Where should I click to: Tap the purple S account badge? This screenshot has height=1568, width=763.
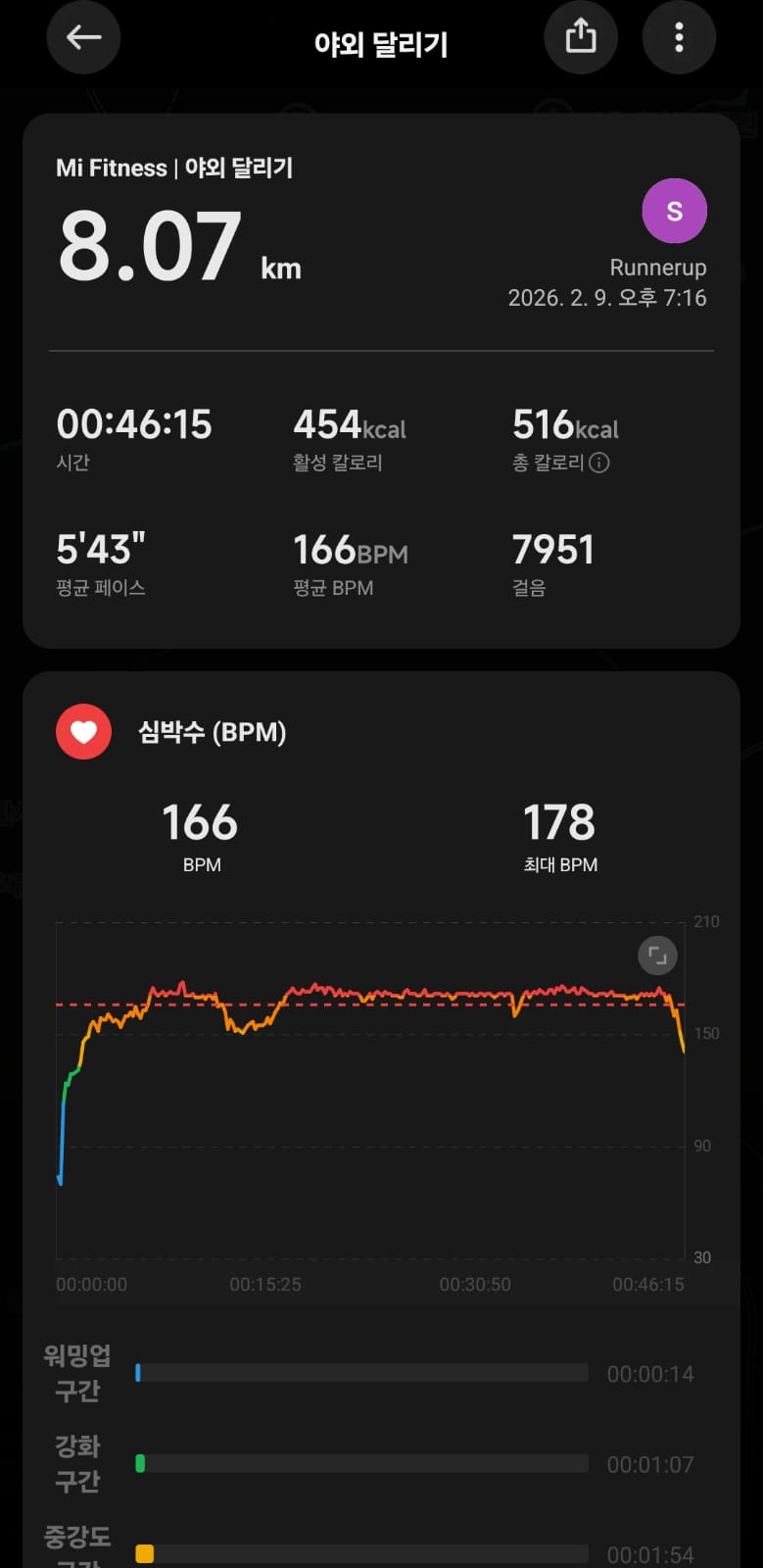674,210
